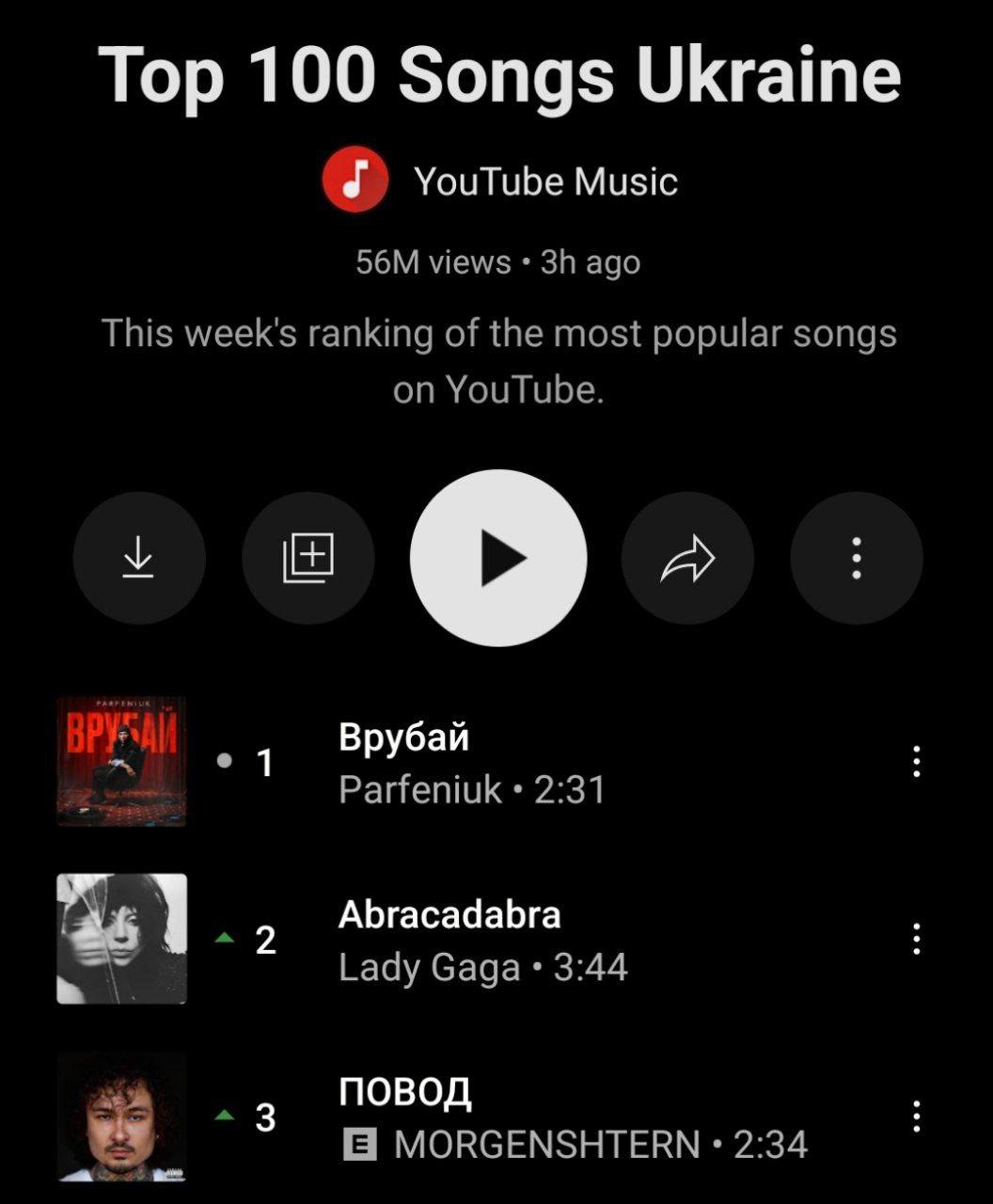Image resolution: width=993 pixels, height=1204 pixels.
Task: Open options for the song Врубай
Action: (x=917, y=762)
